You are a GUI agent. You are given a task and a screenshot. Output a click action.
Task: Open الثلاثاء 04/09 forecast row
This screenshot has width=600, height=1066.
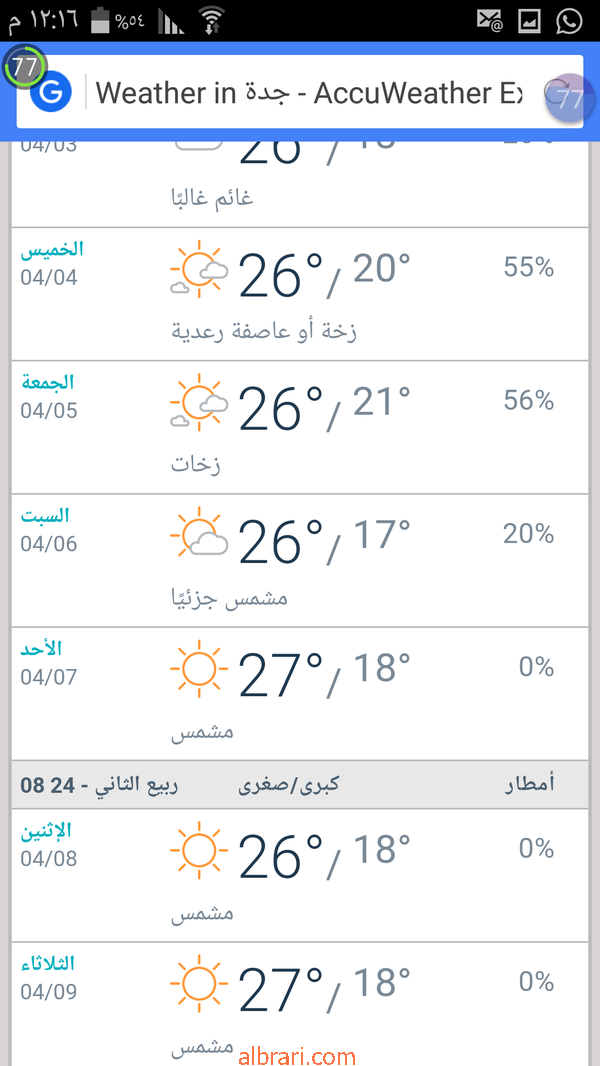(300, 1004)
